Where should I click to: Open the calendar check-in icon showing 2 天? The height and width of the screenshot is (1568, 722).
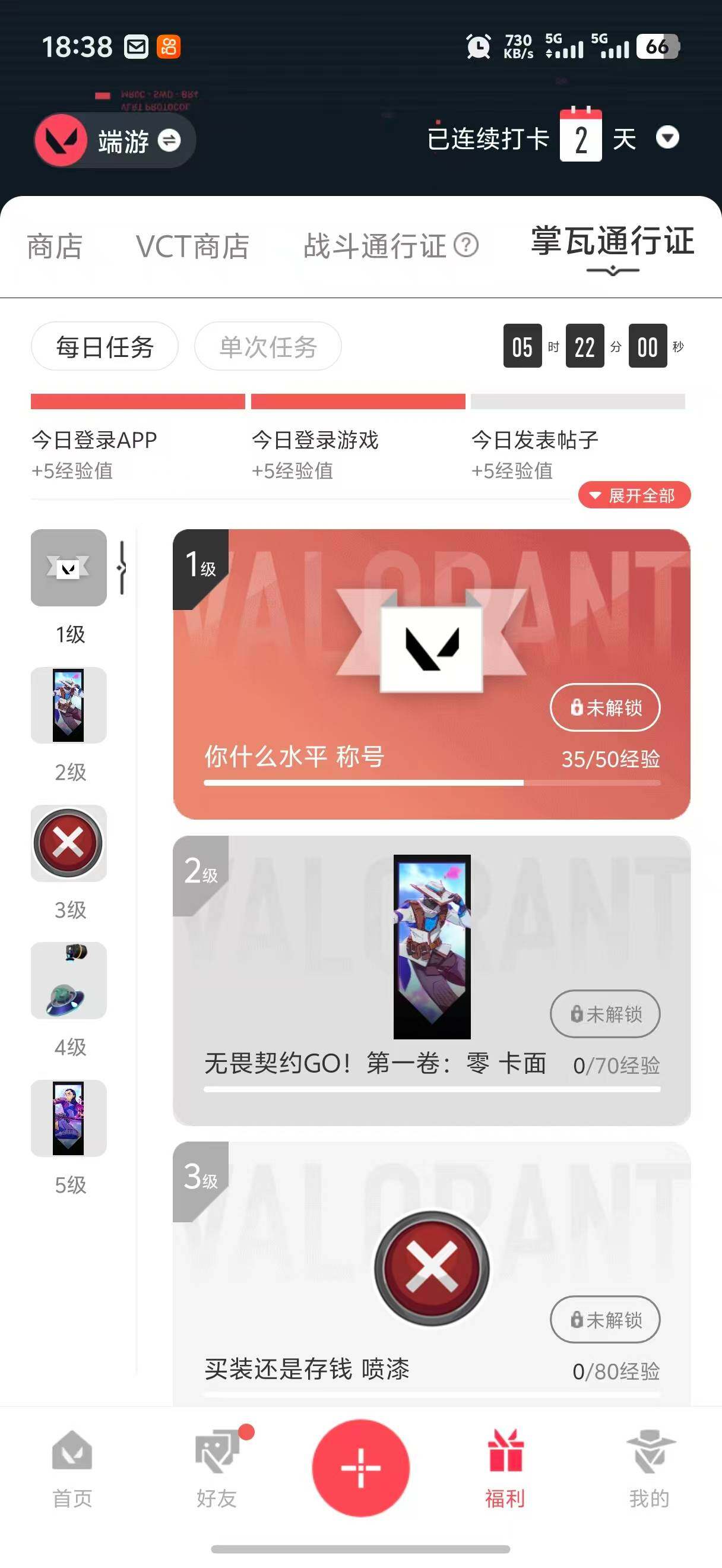point(580,139)
